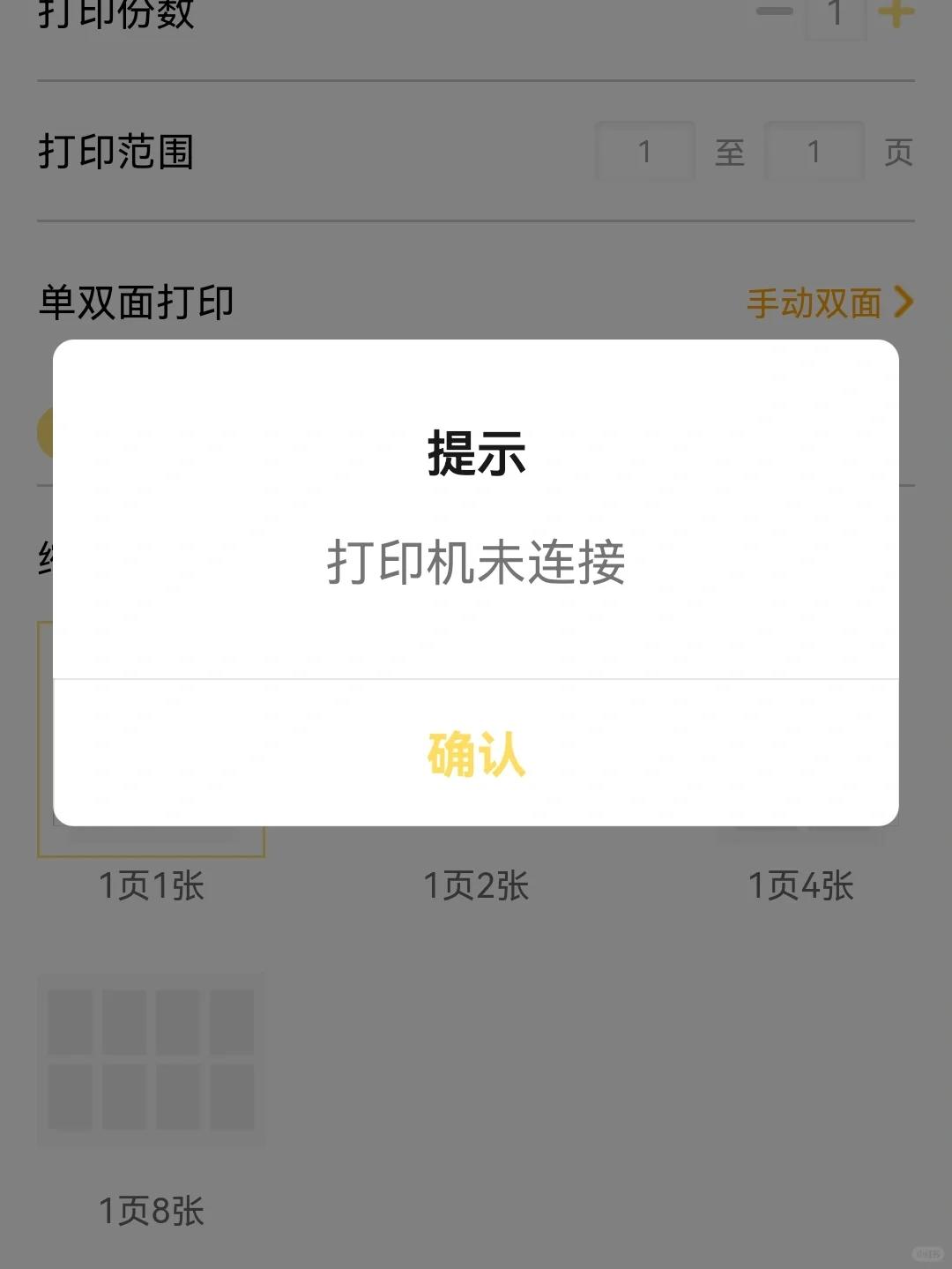Viewport: 952px width, 1269px height.
Task: Click the plus icon to increase print copies
Action: 896,13
